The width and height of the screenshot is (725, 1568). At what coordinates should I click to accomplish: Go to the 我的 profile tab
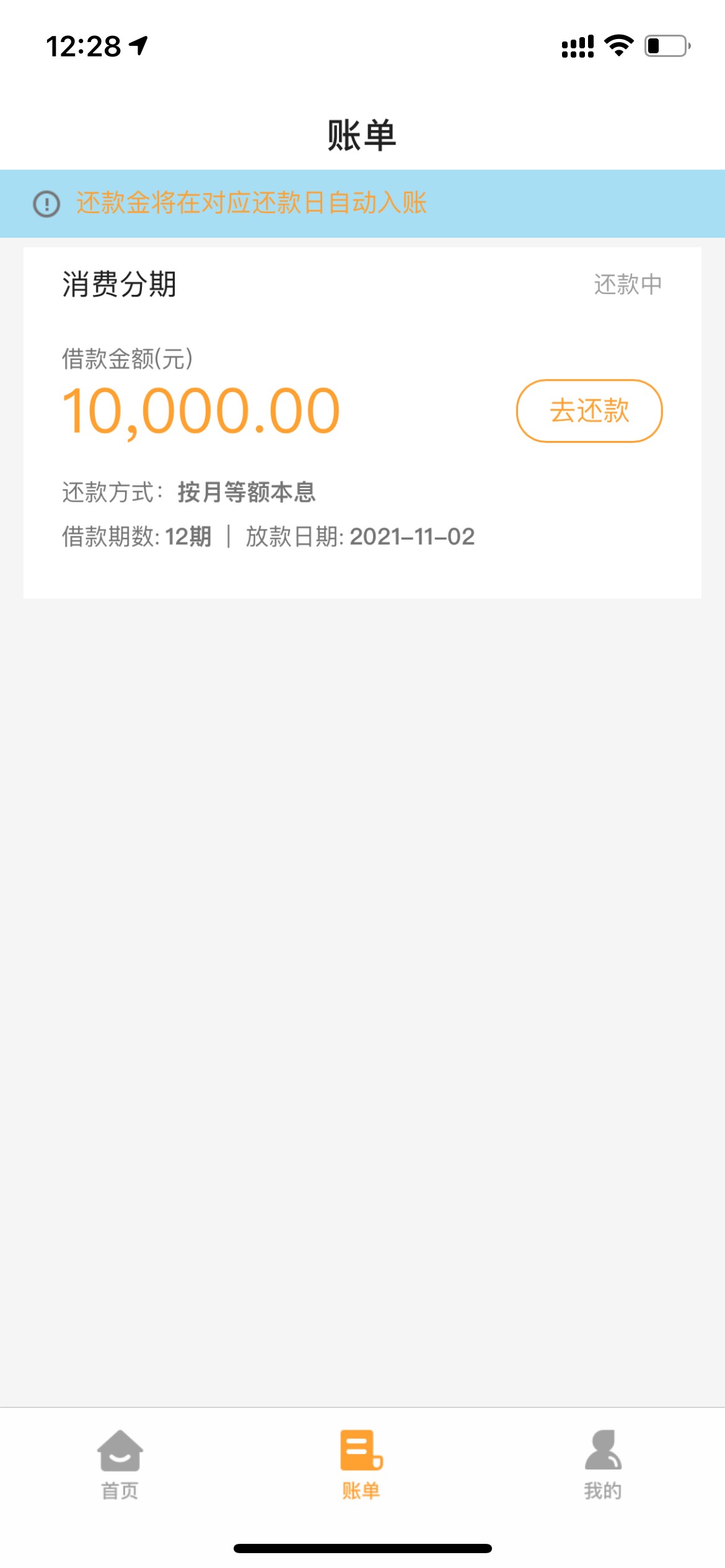pyautogui.click(x=602, y=1465)
